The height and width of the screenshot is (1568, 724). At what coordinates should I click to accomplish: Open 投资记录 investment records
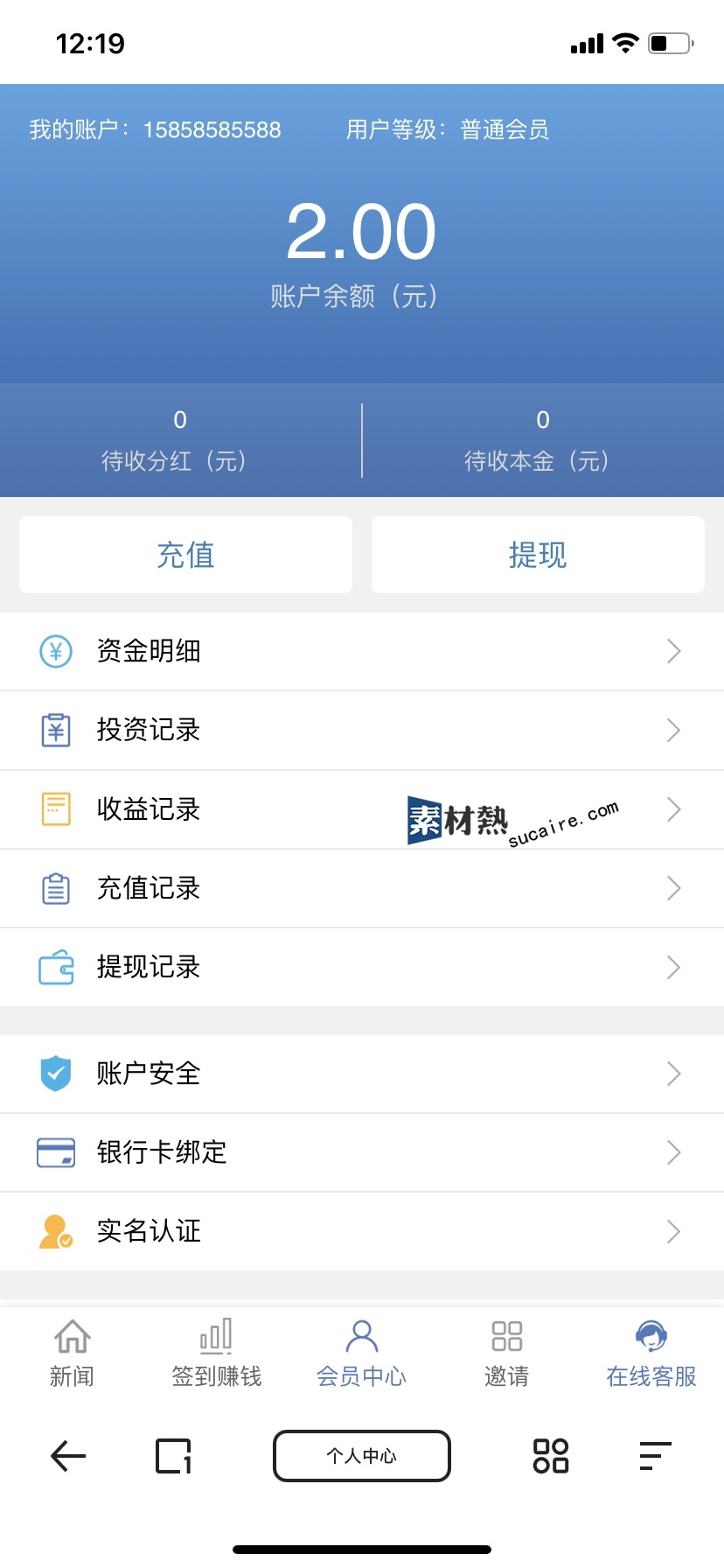click(x=362, y=730)
